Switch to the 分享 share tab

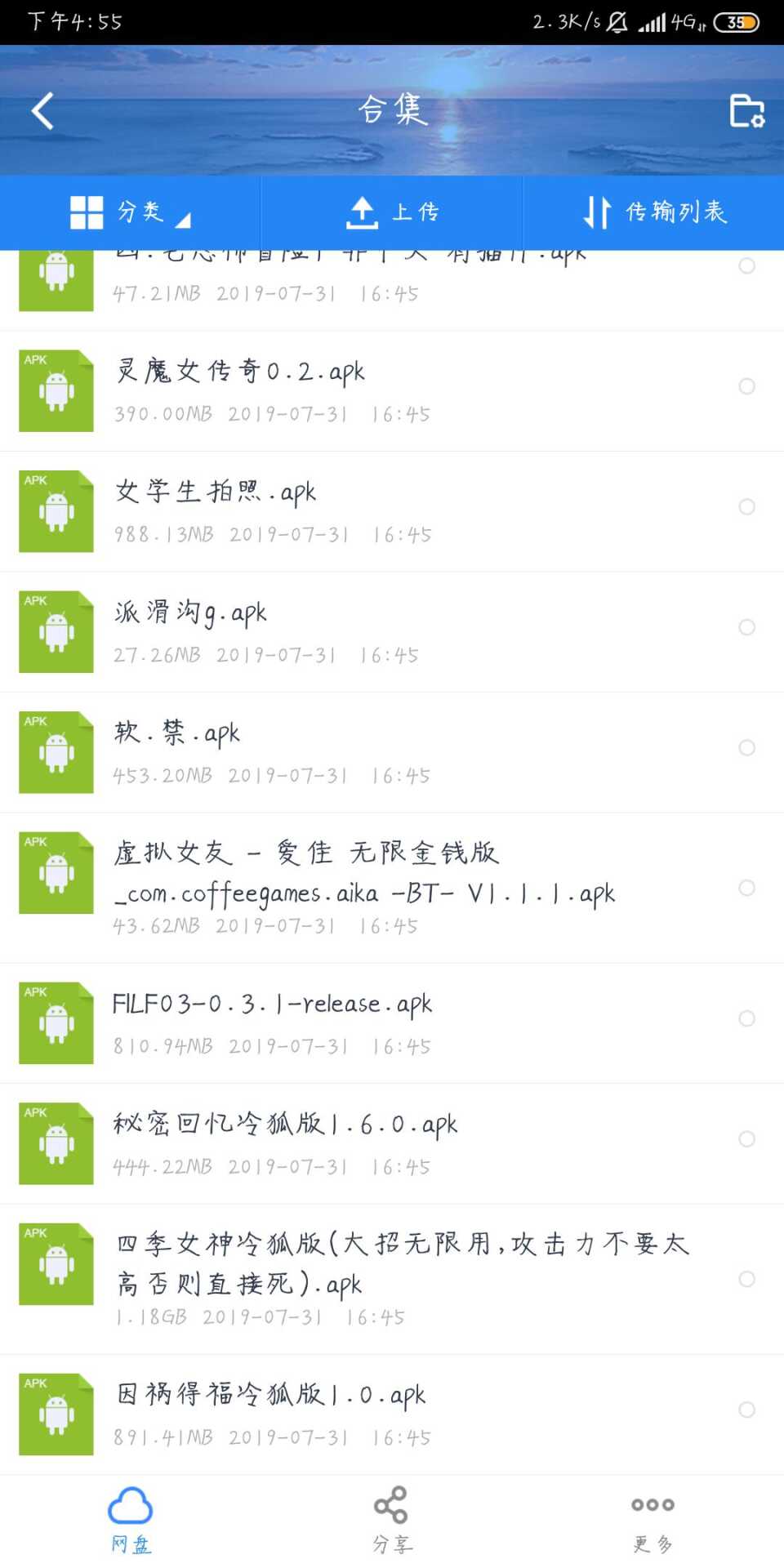[x=392, y=1521]
